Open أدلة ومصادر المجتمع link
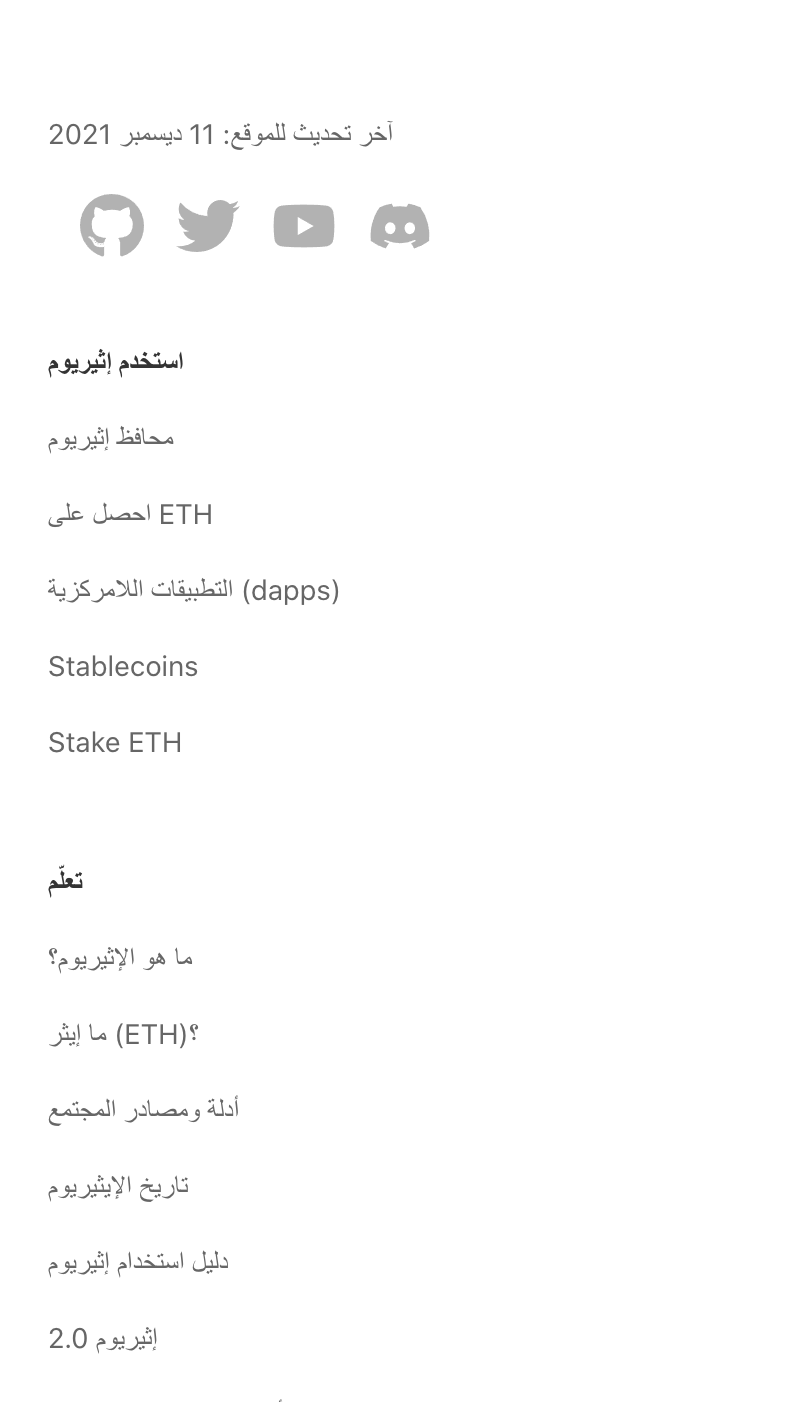Screen dimensions: 812x1402 pyautogui.click(x=144, y=1110)
